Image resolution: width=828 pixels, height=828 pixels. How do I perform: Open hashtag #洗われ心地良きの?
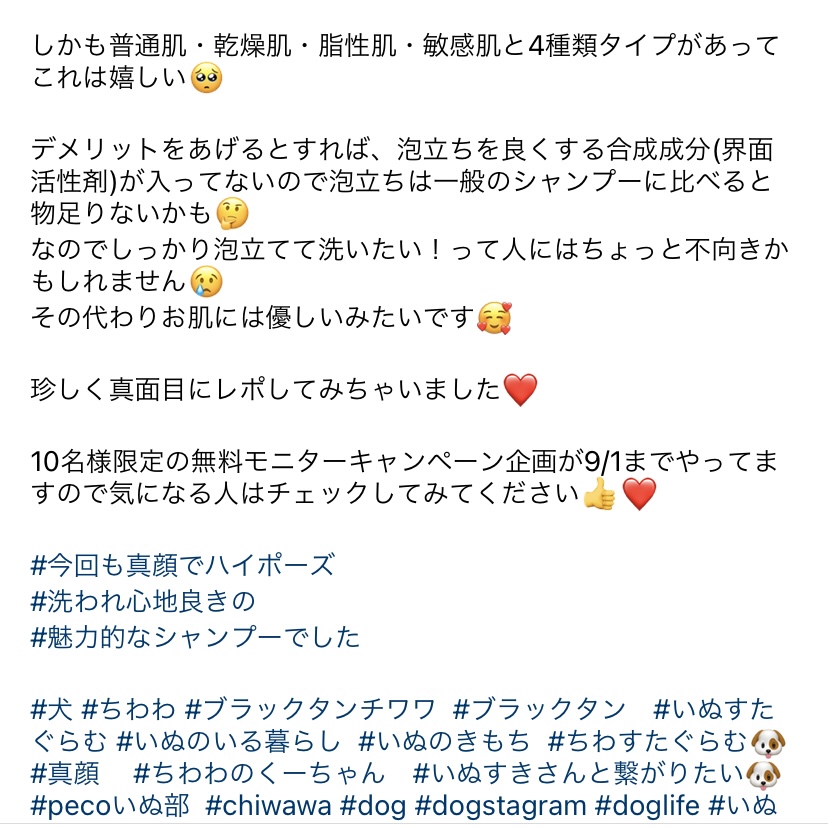point(144,601)
